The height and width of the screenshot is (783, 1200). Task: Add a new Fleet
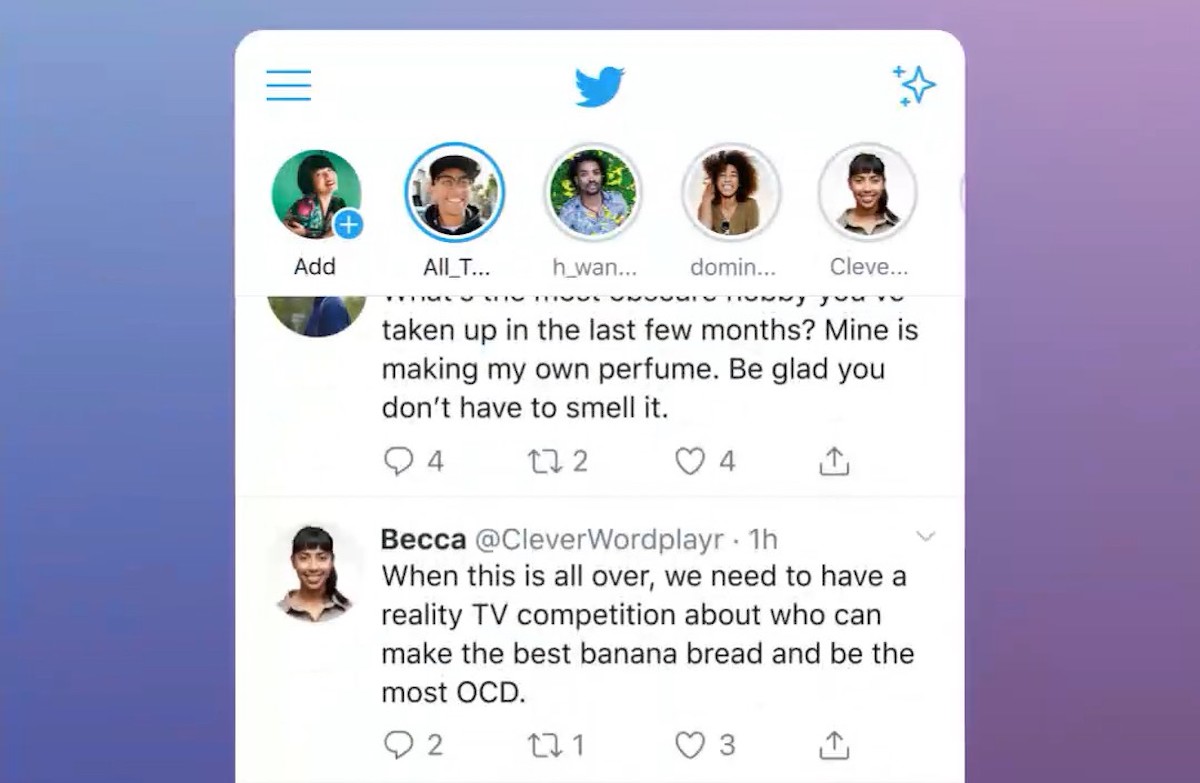316,195
